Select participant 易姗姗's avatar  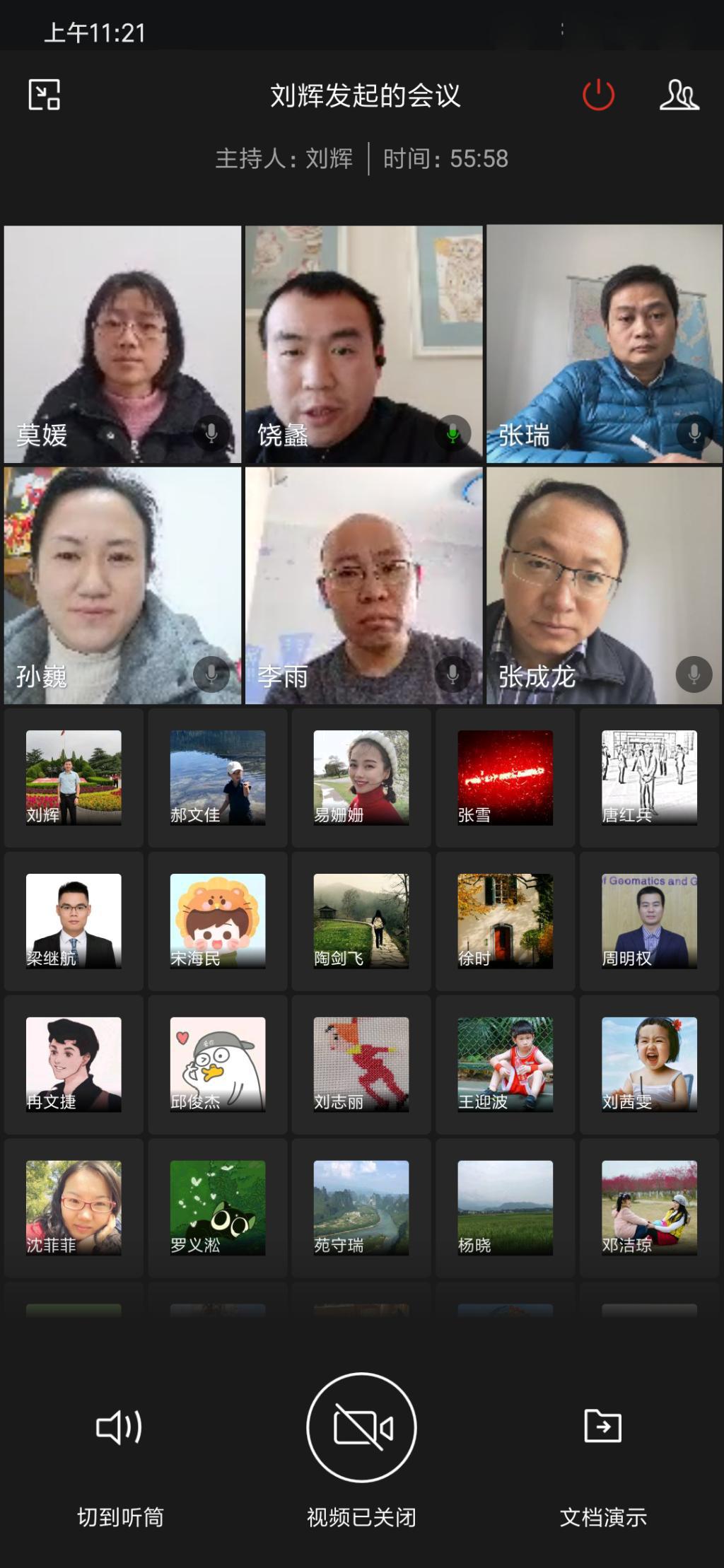[361, 778]
